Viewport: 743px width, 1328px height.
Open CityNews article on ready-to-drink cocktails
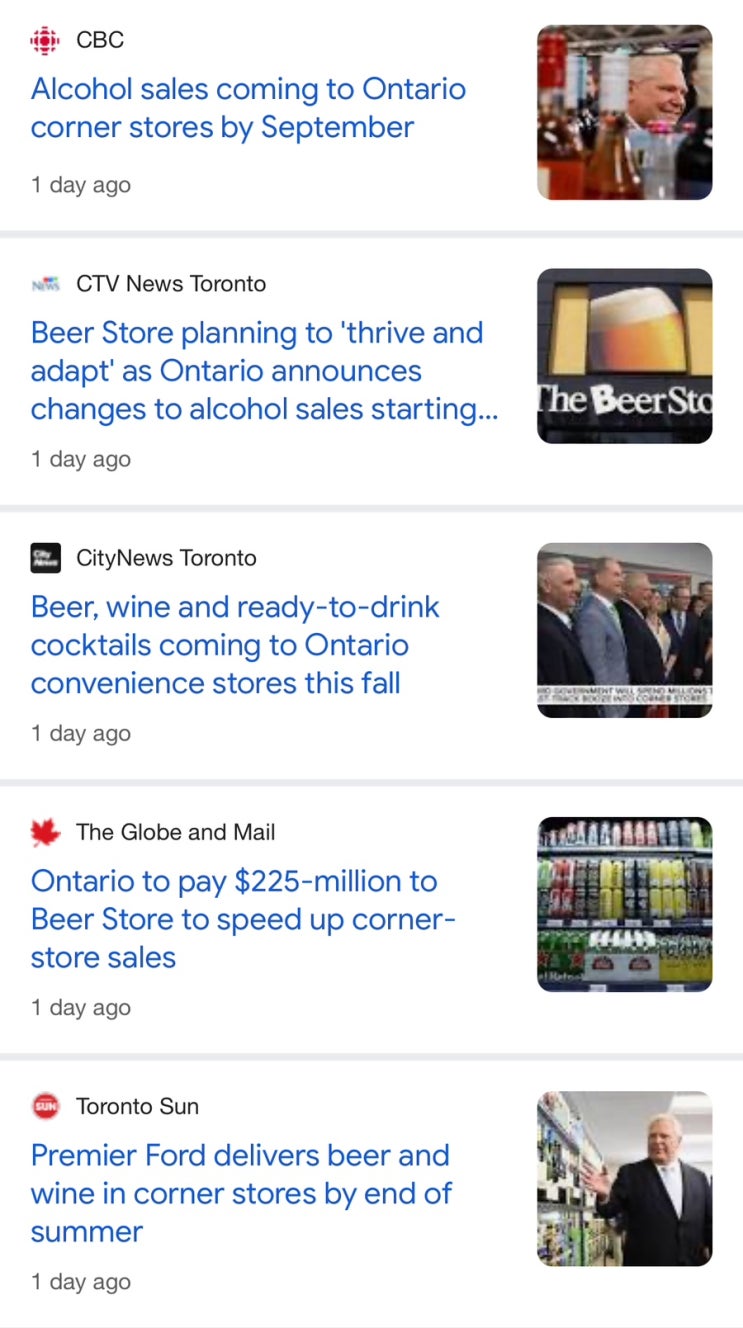pyautogui.click(x=235, y=645)
